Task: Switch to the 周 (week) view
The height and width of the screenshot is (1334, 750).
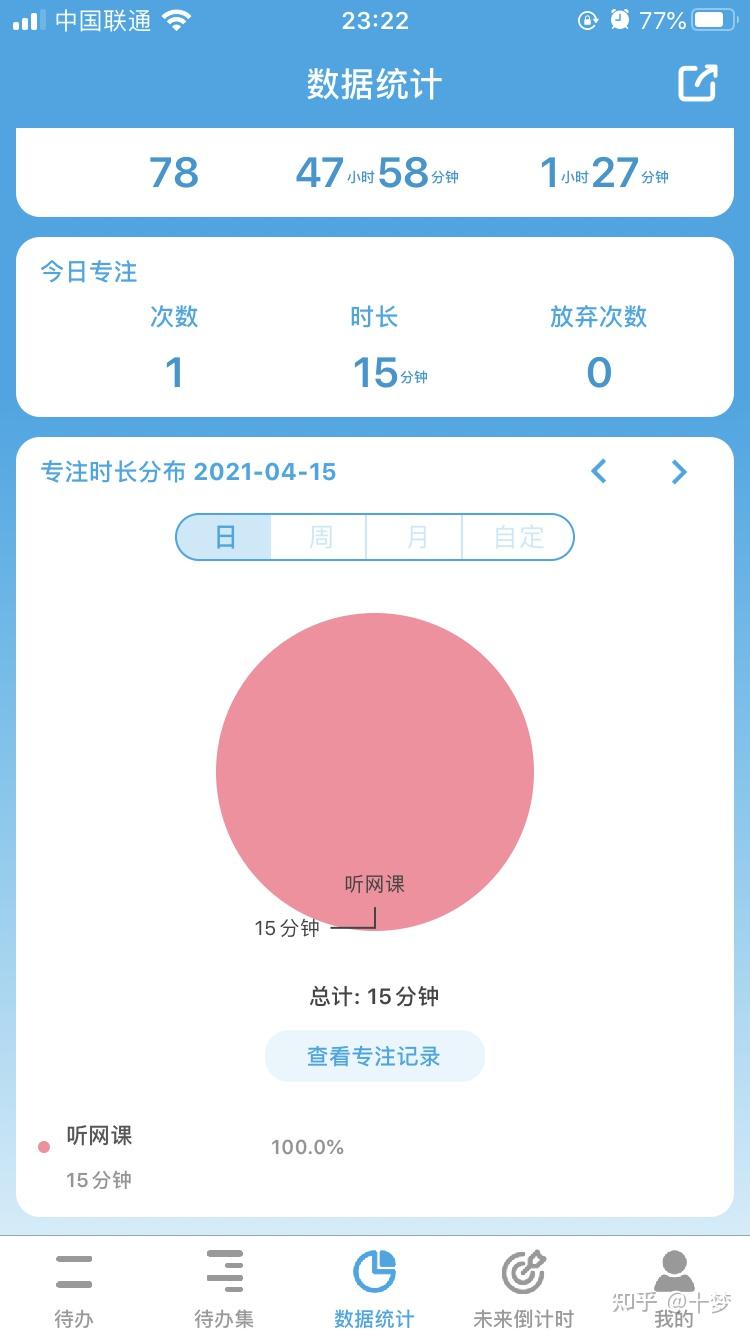Action: point(320,537)
